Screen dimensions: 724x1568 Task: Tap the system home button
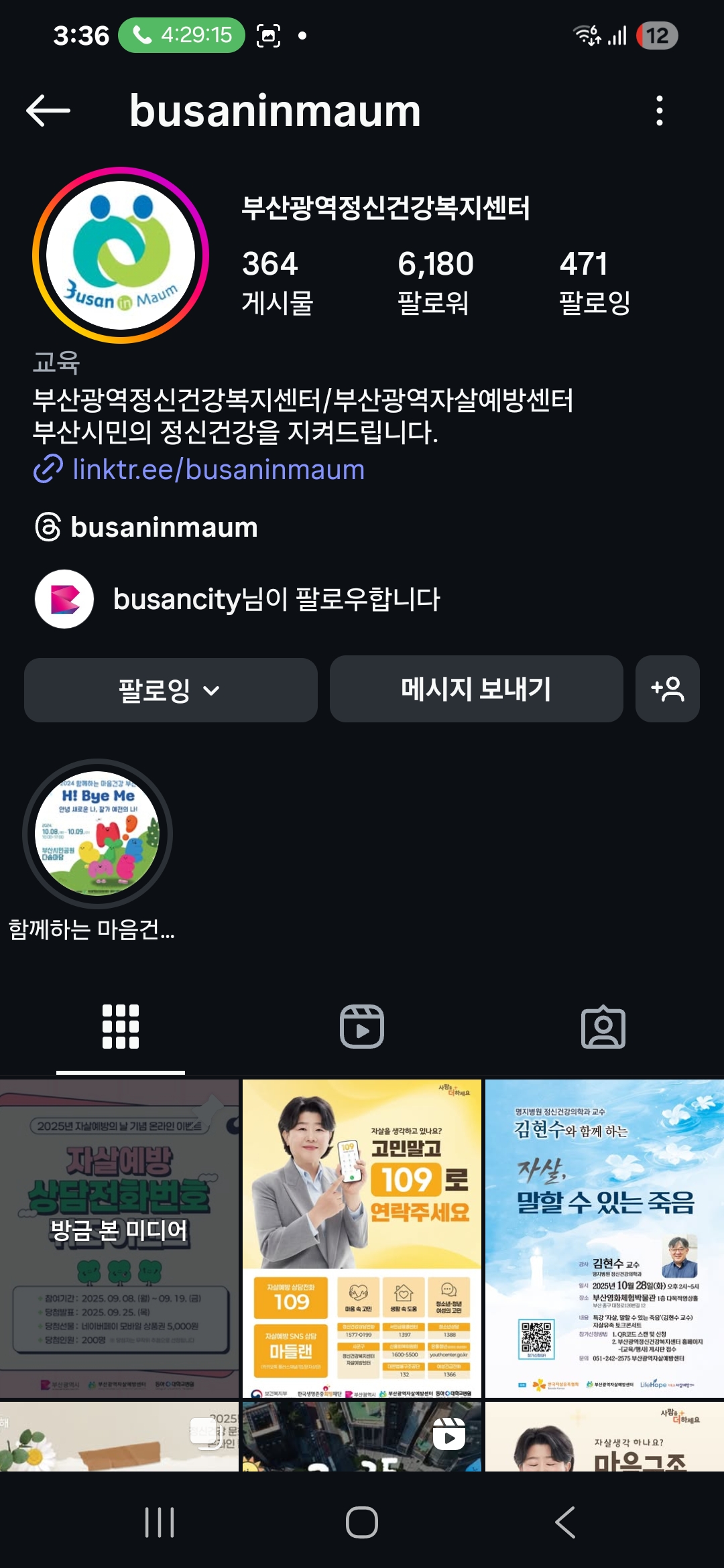pos(362,1522)
